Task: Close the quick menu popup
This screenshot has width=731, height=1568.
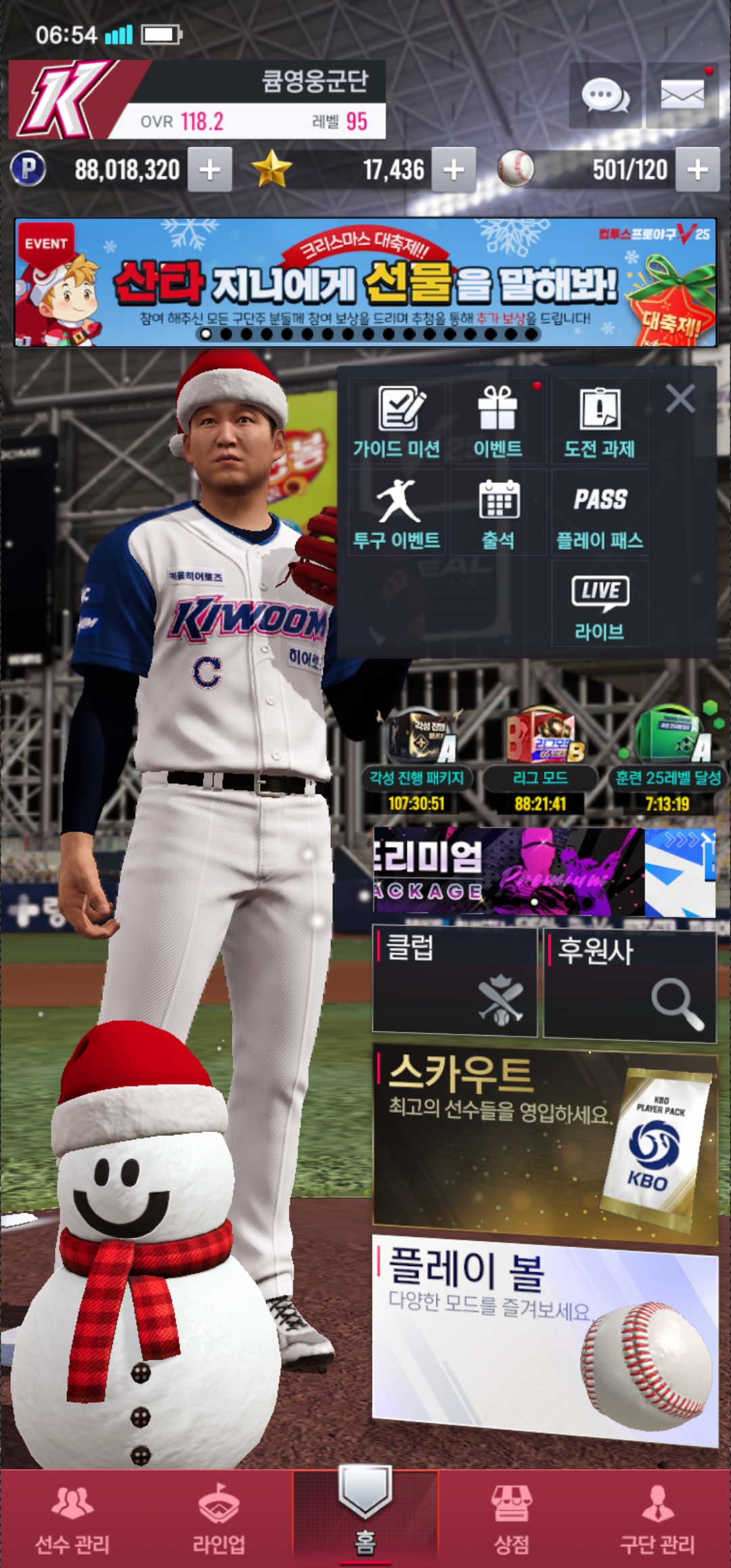Action: coord(680,399)
